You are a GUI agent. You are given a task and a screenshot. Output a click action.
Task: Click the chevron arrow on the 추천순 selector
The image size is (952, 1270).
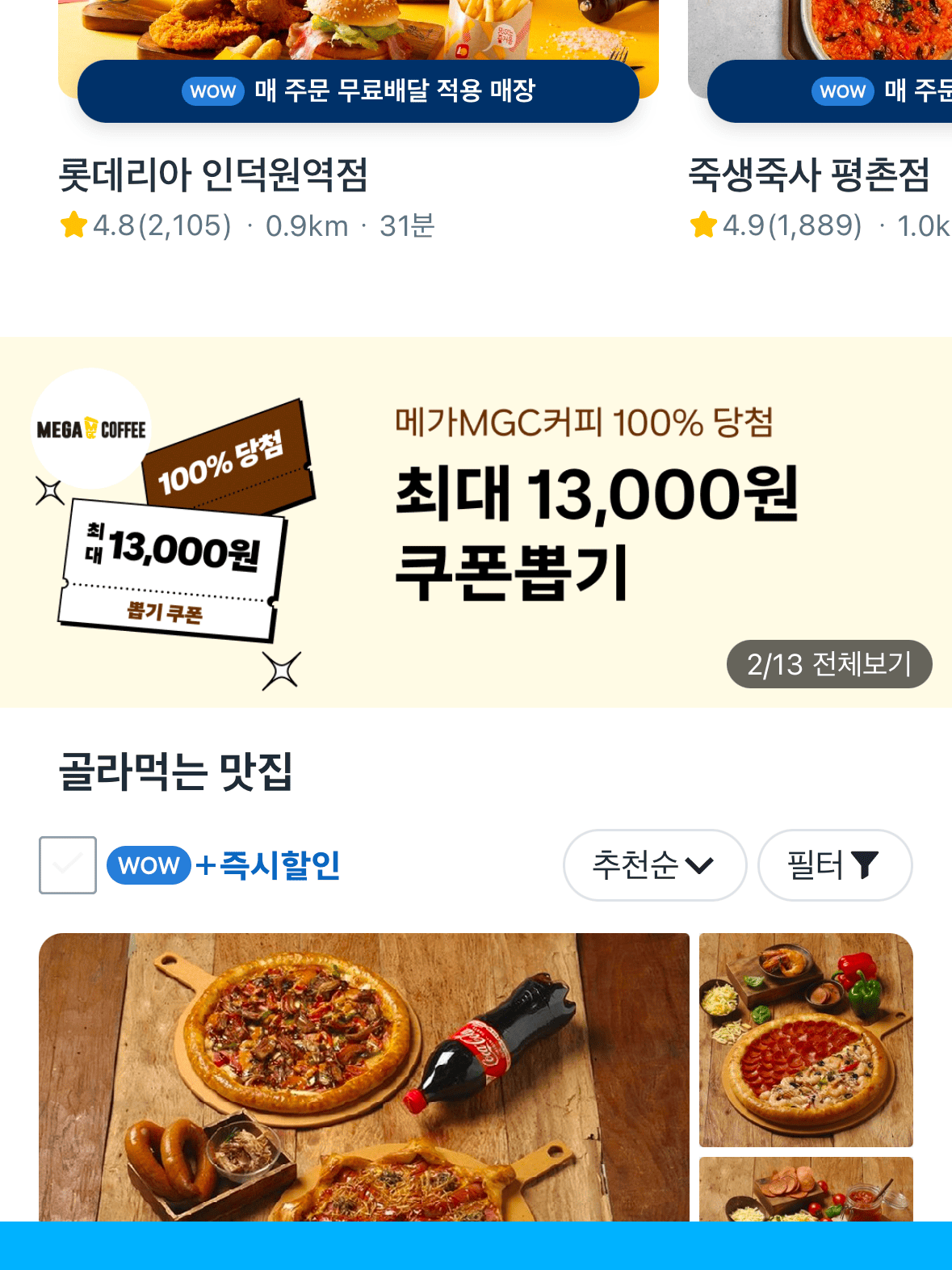point(699,865)
